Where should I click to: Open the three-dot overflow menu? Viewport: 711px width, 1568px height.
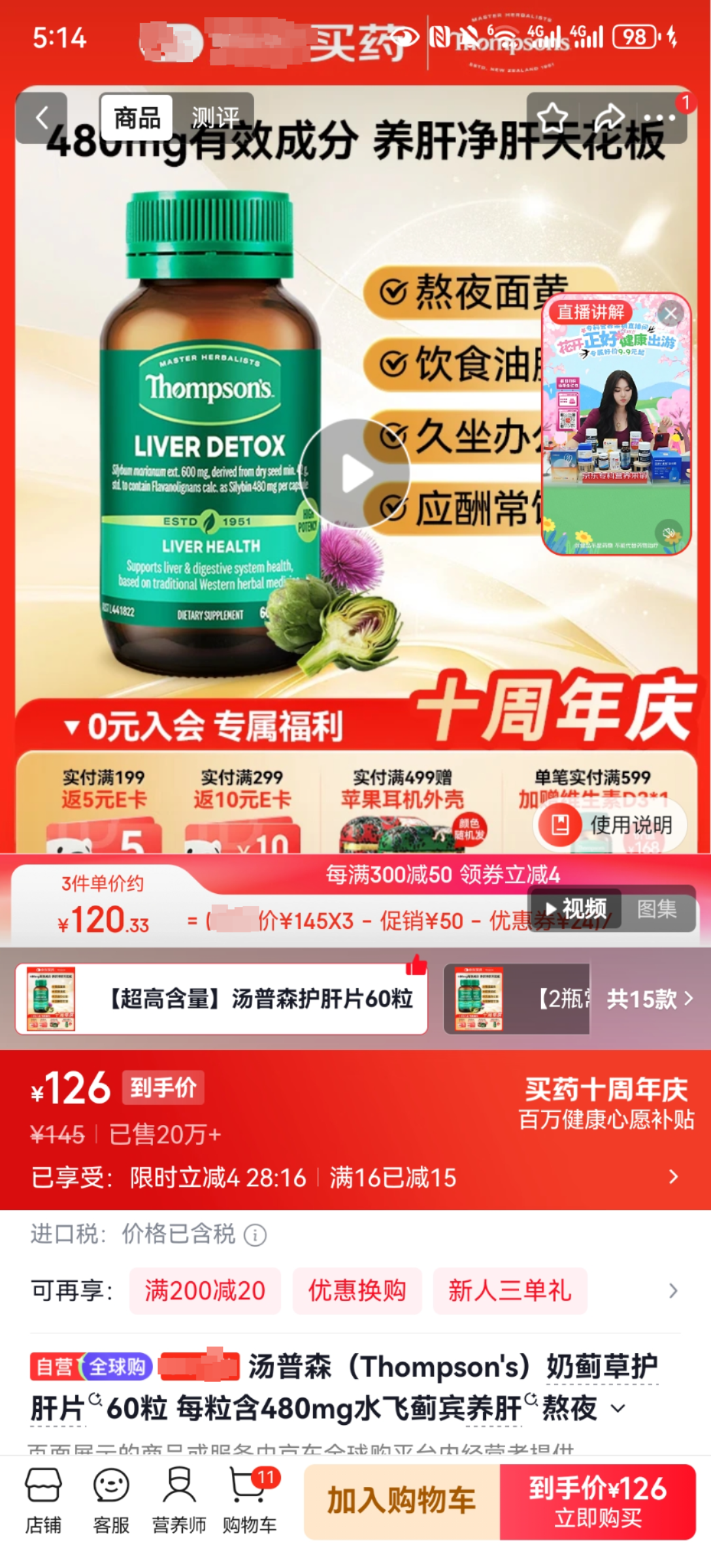661,118
